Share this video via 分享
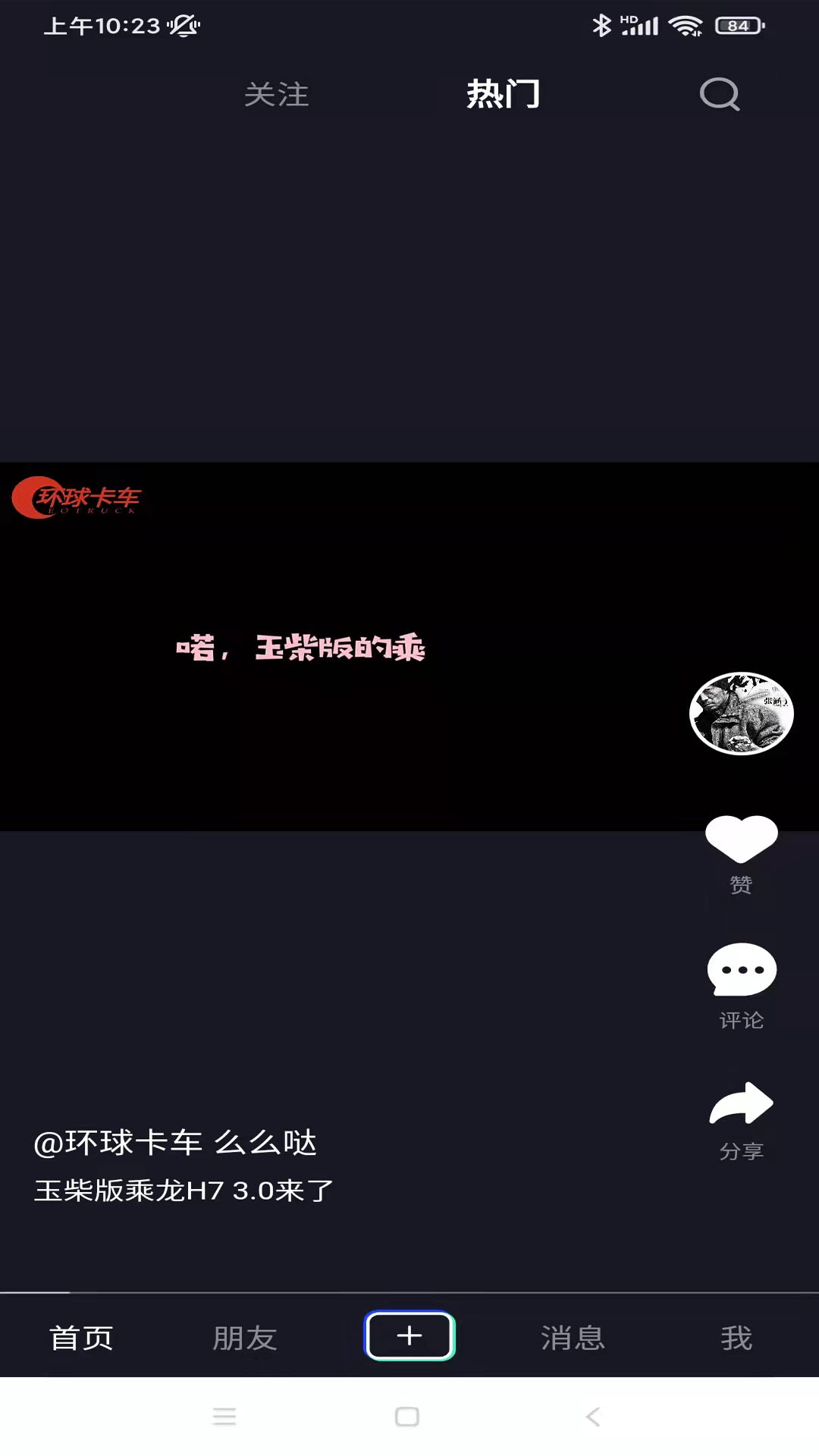This screenshot has height=1456, width=819. (x=741, y=1104)
